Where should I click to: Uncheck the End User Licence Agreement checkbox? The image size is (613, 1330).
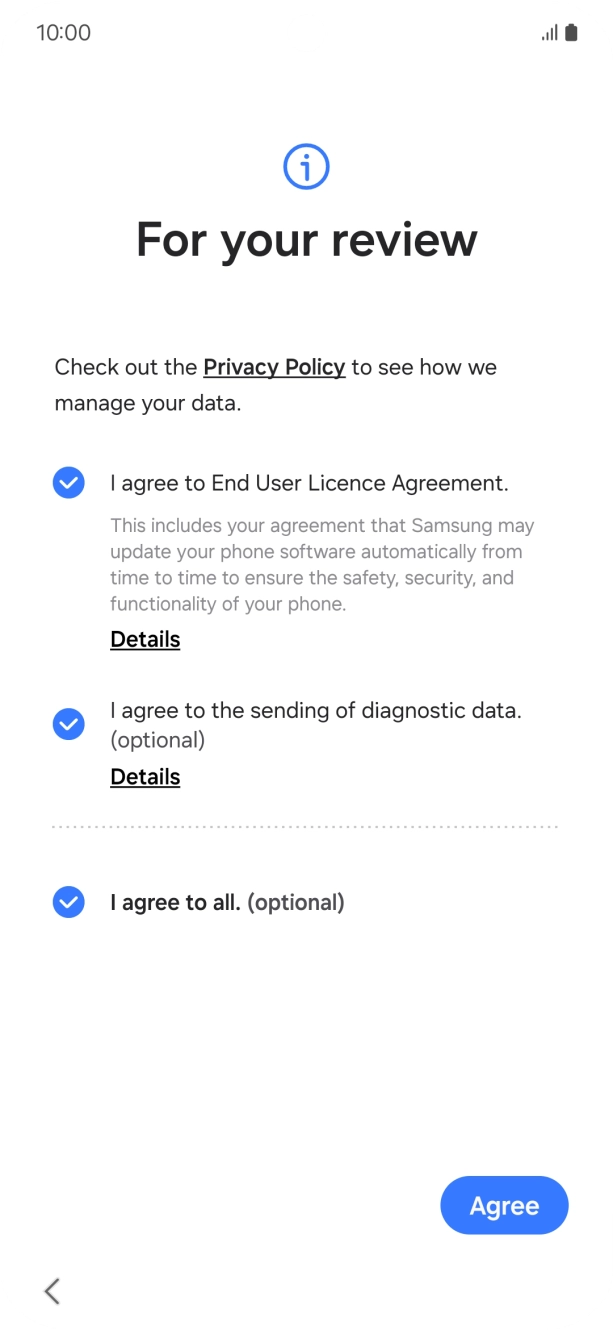coord(68,483)
